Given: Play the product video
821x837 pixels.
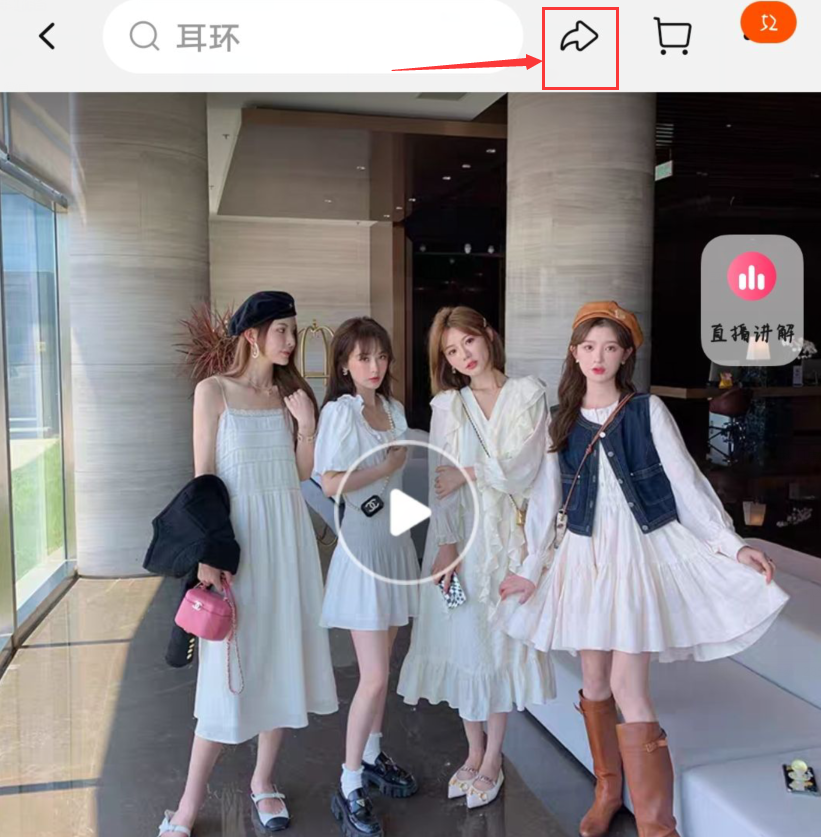Looking at the screenshot, I should point(406,514).
